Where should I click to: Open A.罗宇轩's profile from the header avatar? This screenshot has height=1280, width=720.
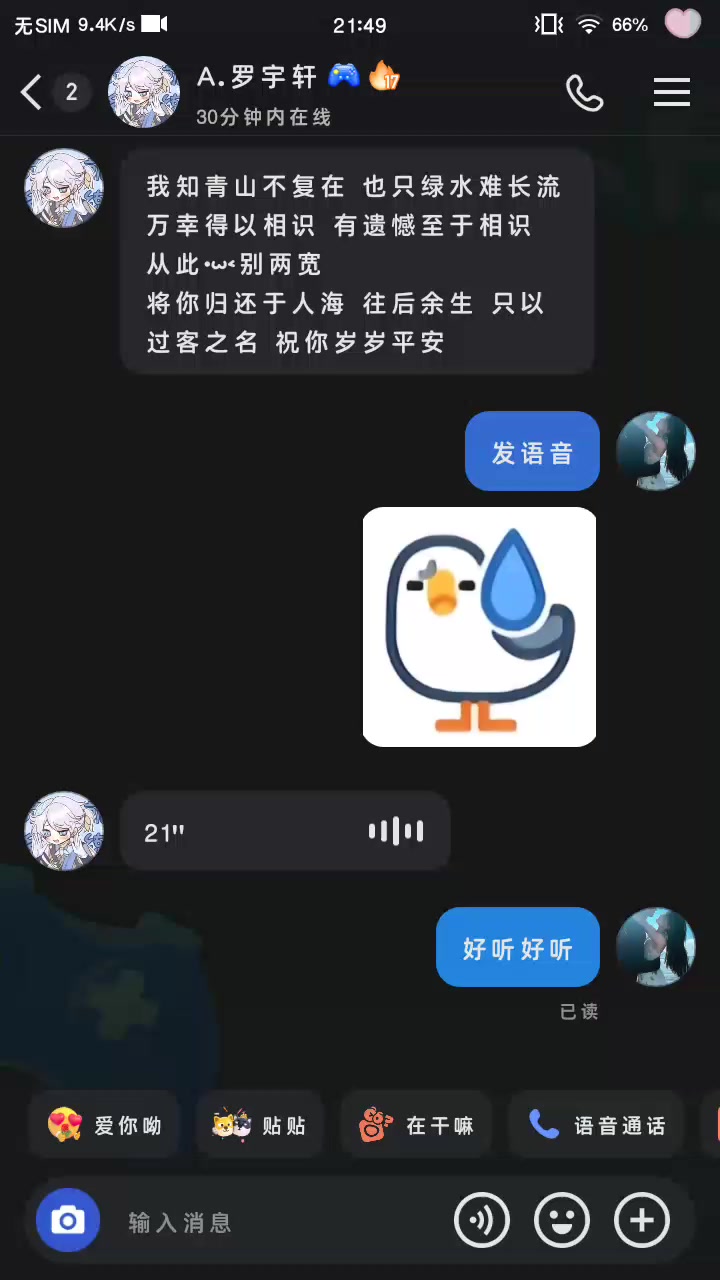coord(144,92)
